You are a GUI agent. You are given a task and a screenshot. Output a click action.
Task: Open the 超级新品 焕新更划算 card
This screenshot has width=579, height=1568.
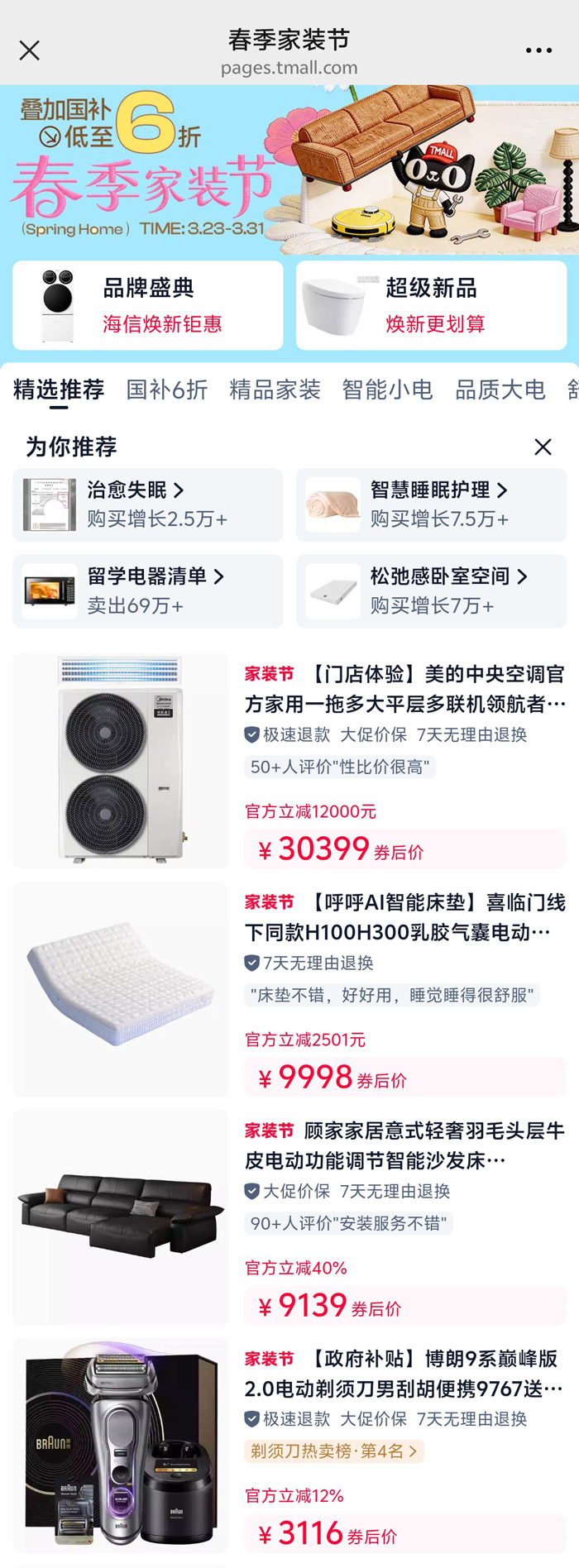coord(431,305)
